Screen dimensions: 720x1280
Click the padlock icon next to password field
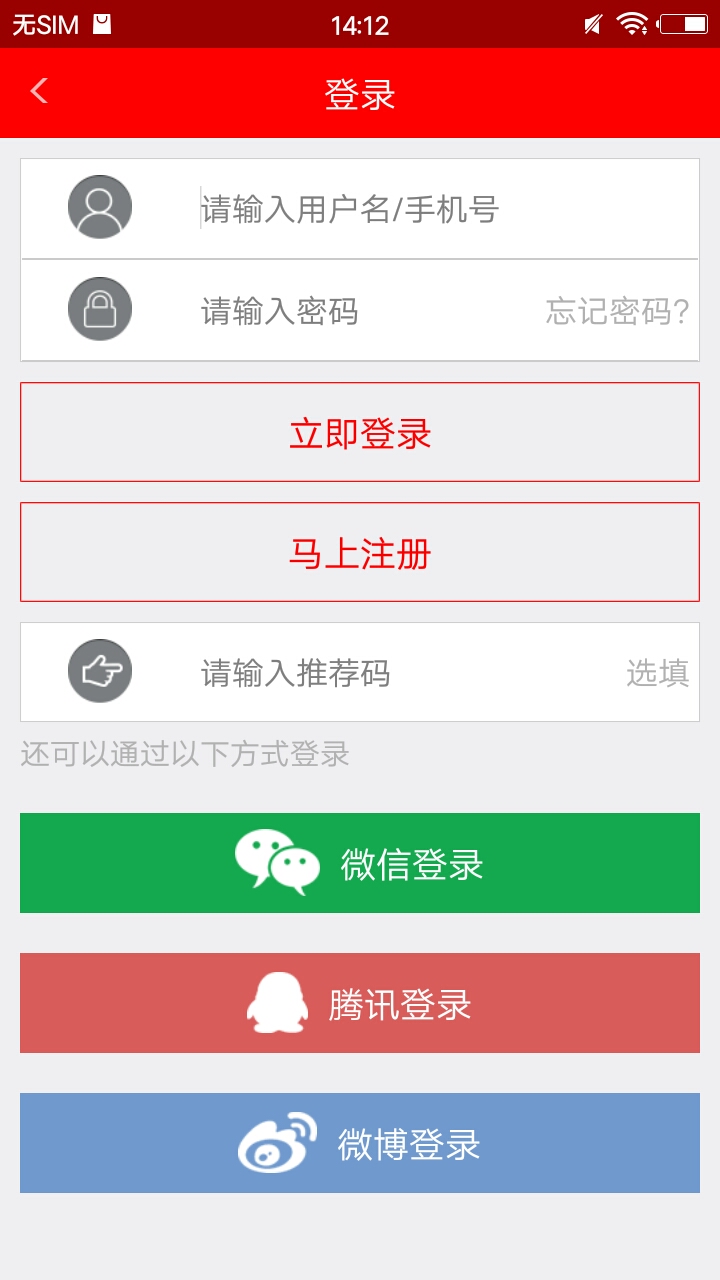[x=99, y=308]
